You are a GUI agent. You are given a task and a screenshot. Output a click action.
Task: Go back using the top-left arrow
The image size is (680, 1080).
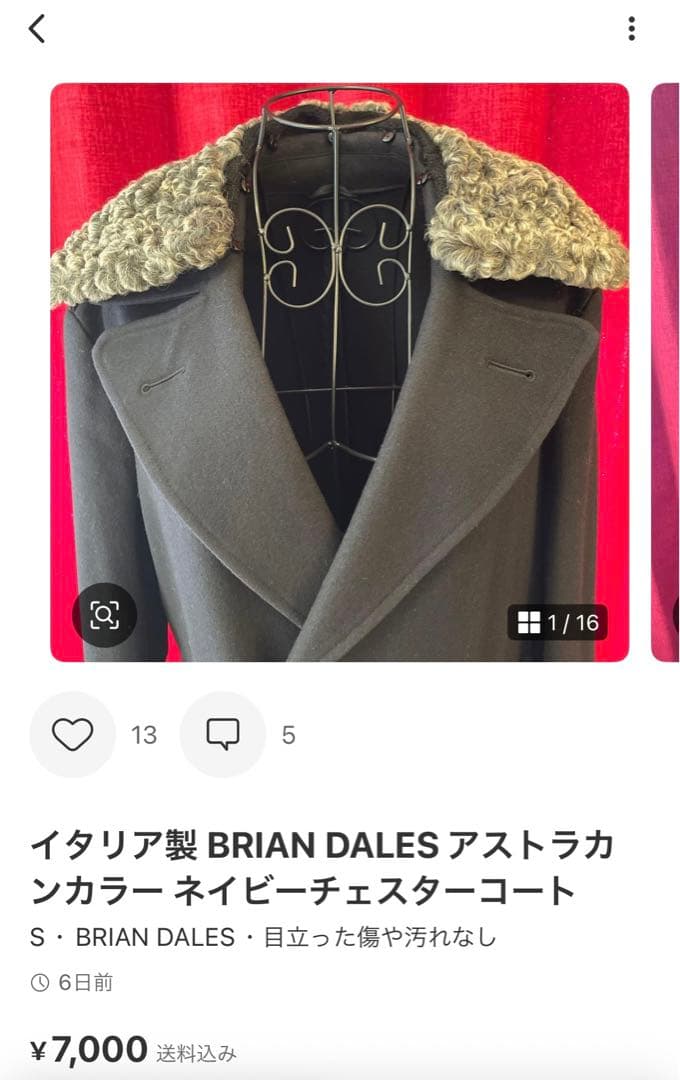[37, 29]
